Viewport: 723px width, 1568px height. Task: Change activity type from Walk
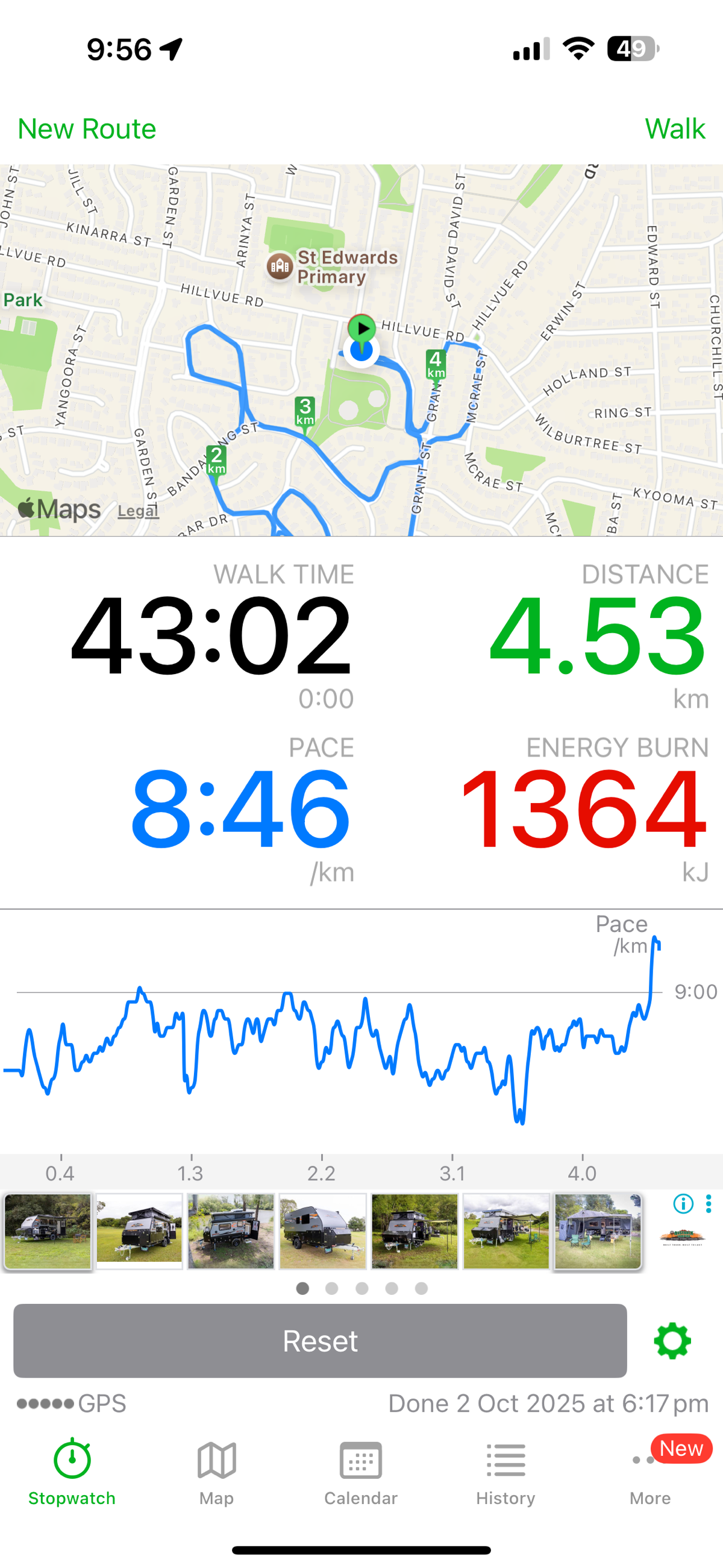pos(674,128)
